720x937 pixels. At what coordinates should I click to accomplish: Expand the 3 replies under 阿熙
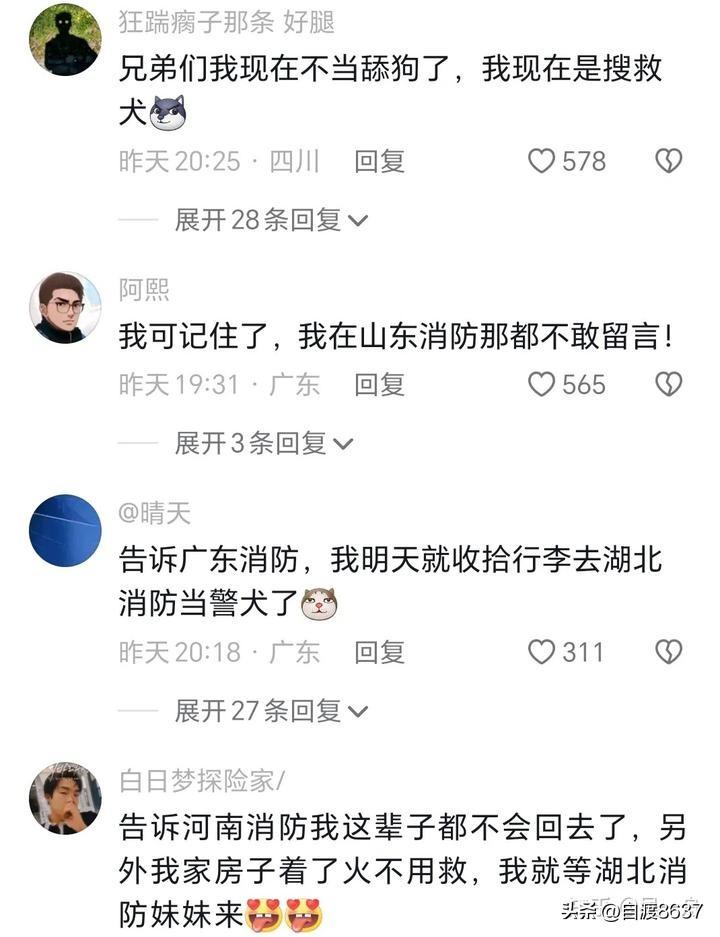(x=264, y=443)
